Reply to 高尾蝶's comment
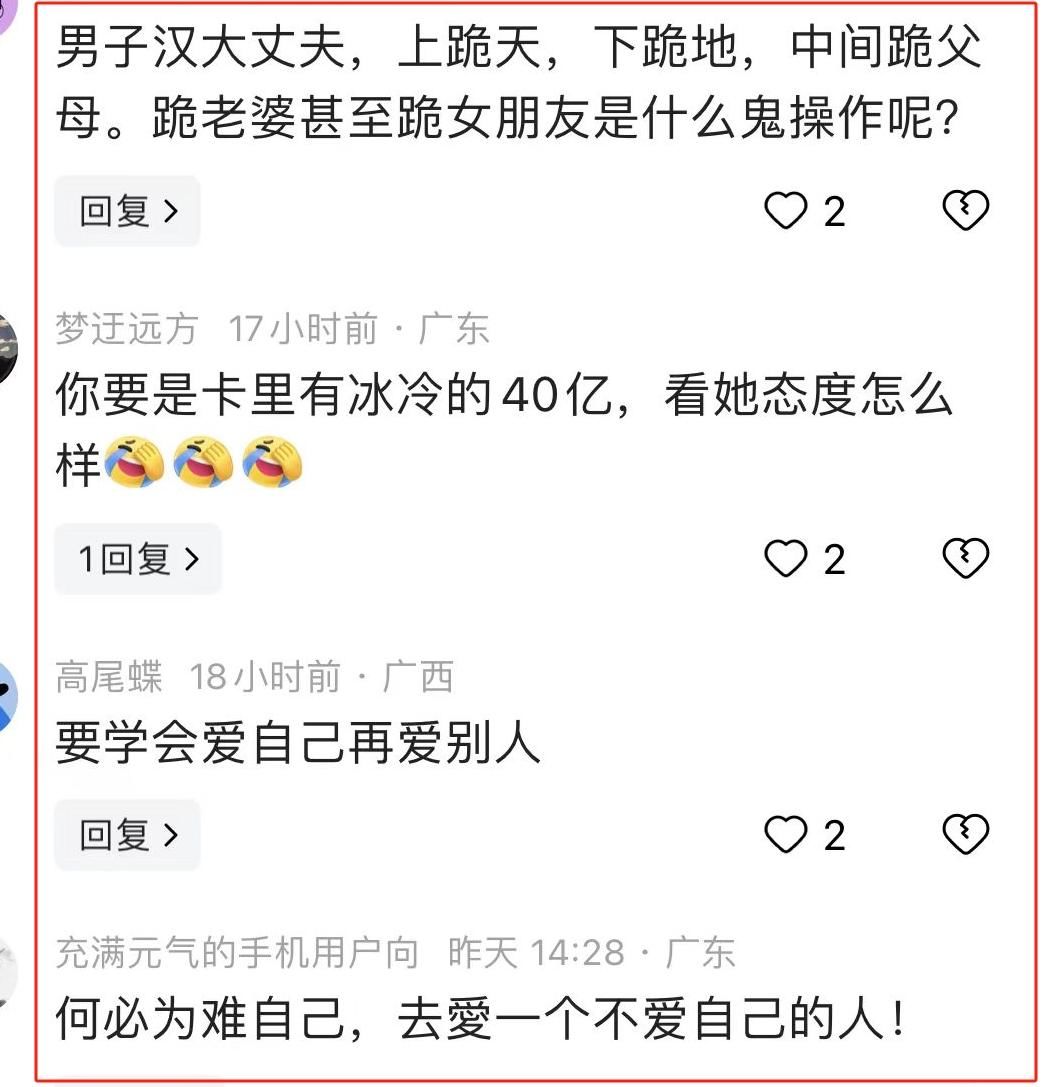The height and width of the screenshot is (1087, 1043). click(x=127, y=835)
